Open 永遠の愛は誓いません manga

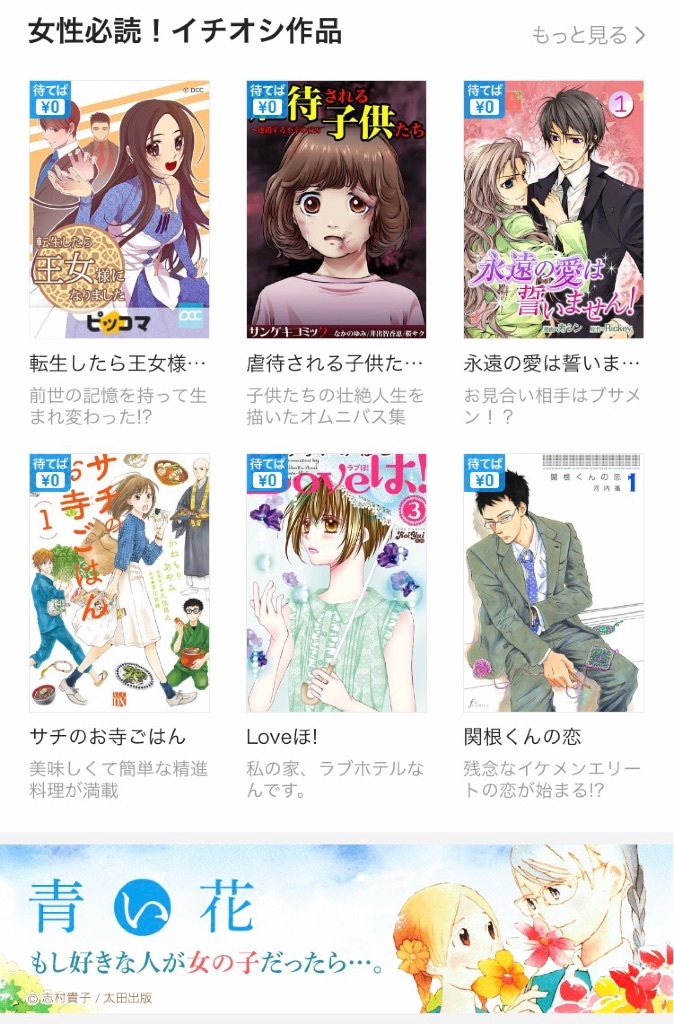tap(553, 210)
